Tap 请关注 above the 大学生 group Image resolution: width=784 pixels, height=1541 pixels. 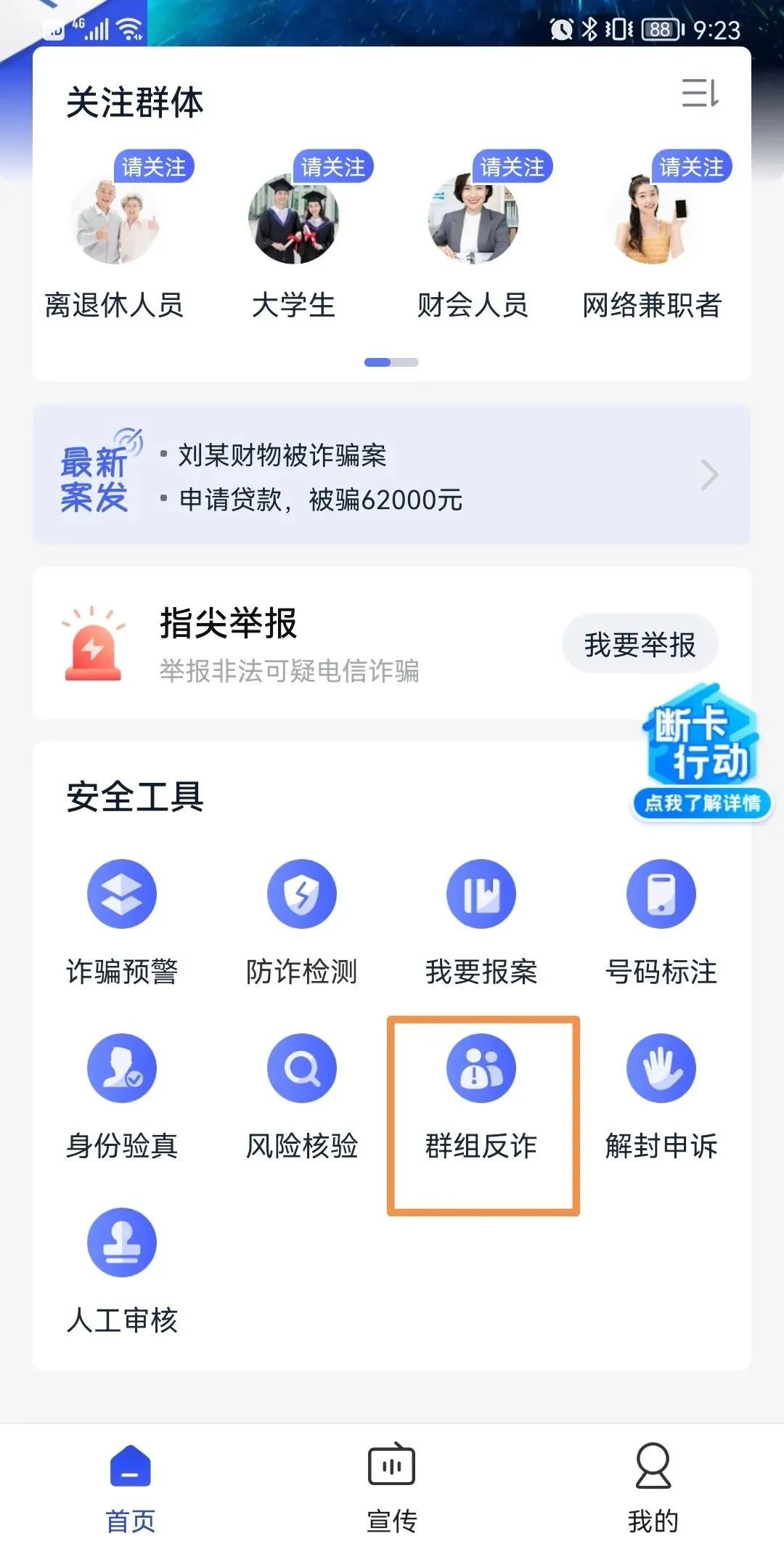(334, 166)
